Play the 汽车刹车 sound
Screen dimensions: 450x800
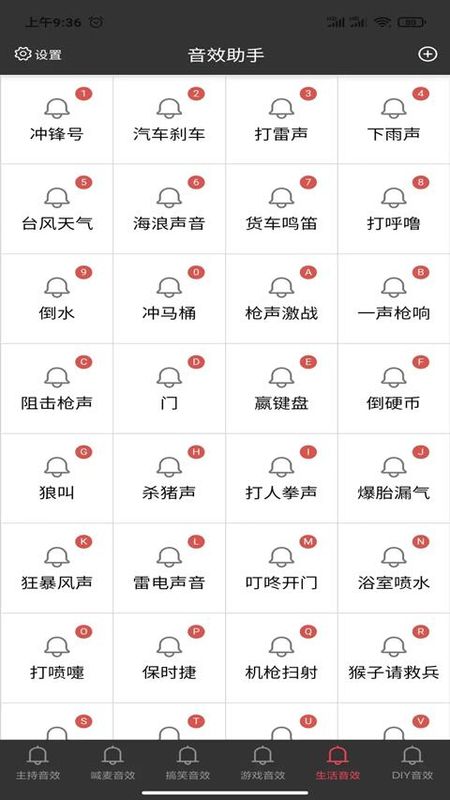click(x=169, y=120)
